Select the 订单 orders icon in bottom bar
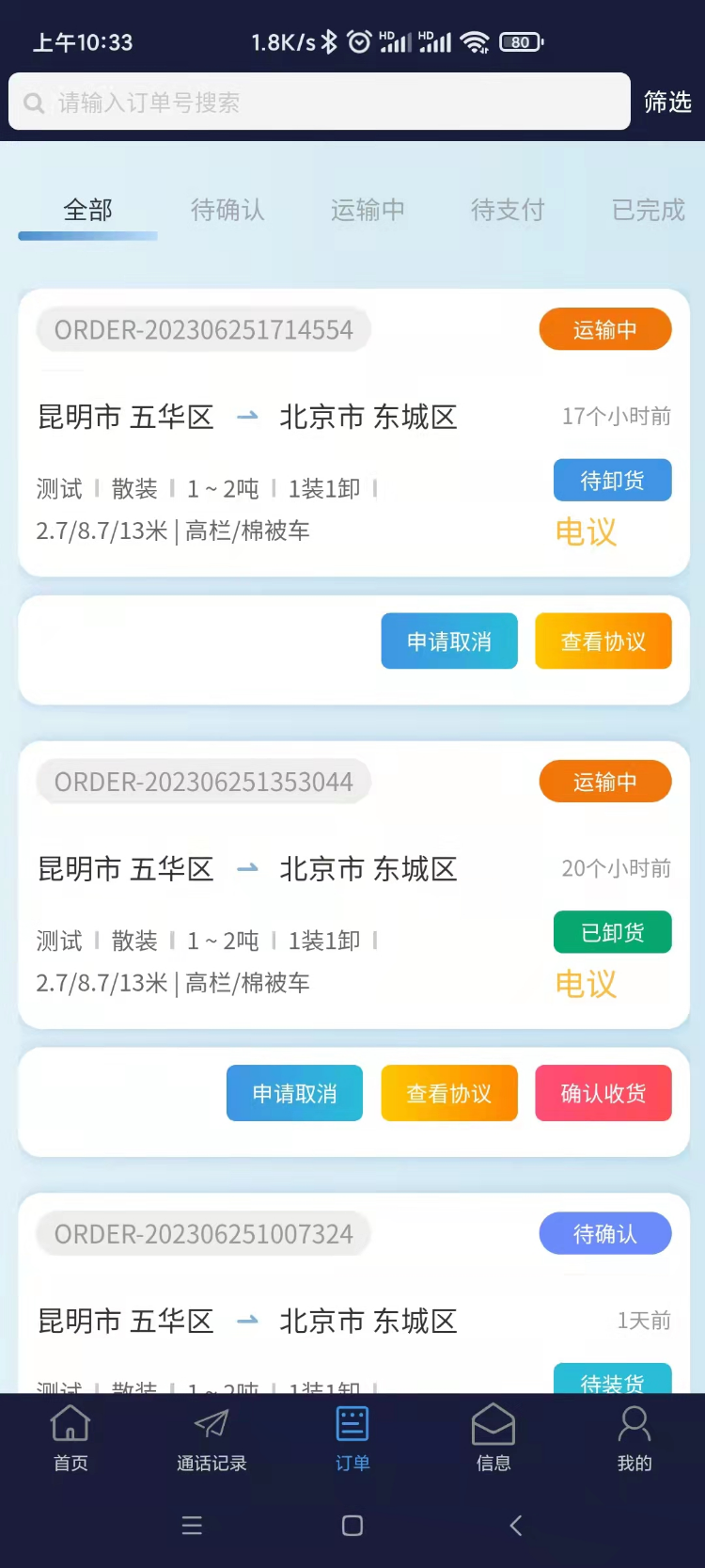 (352, 1425)
